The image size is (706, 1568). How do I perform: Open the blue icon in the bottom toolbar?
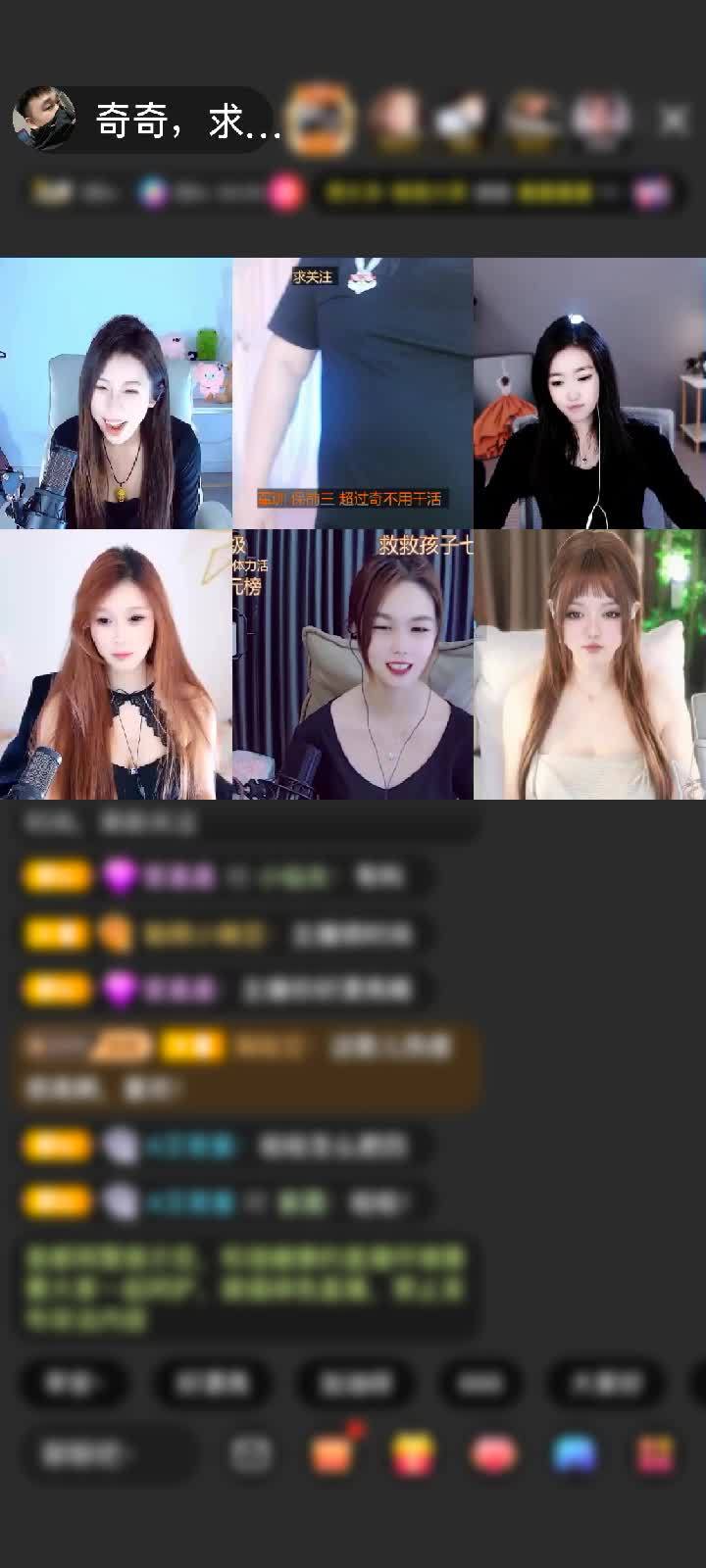coord(576,1453)
